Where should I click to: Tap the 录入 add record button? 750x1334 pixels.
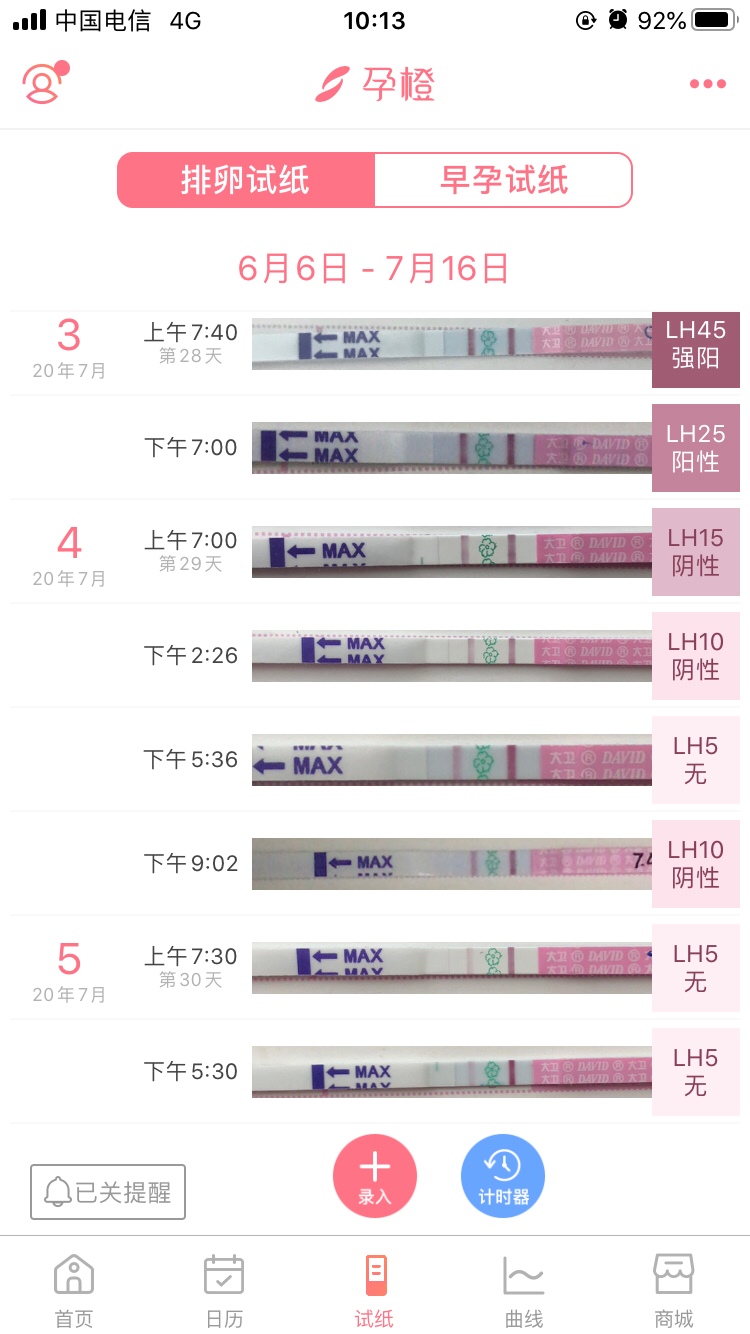pyautogui.click(x=375, y=1176)
